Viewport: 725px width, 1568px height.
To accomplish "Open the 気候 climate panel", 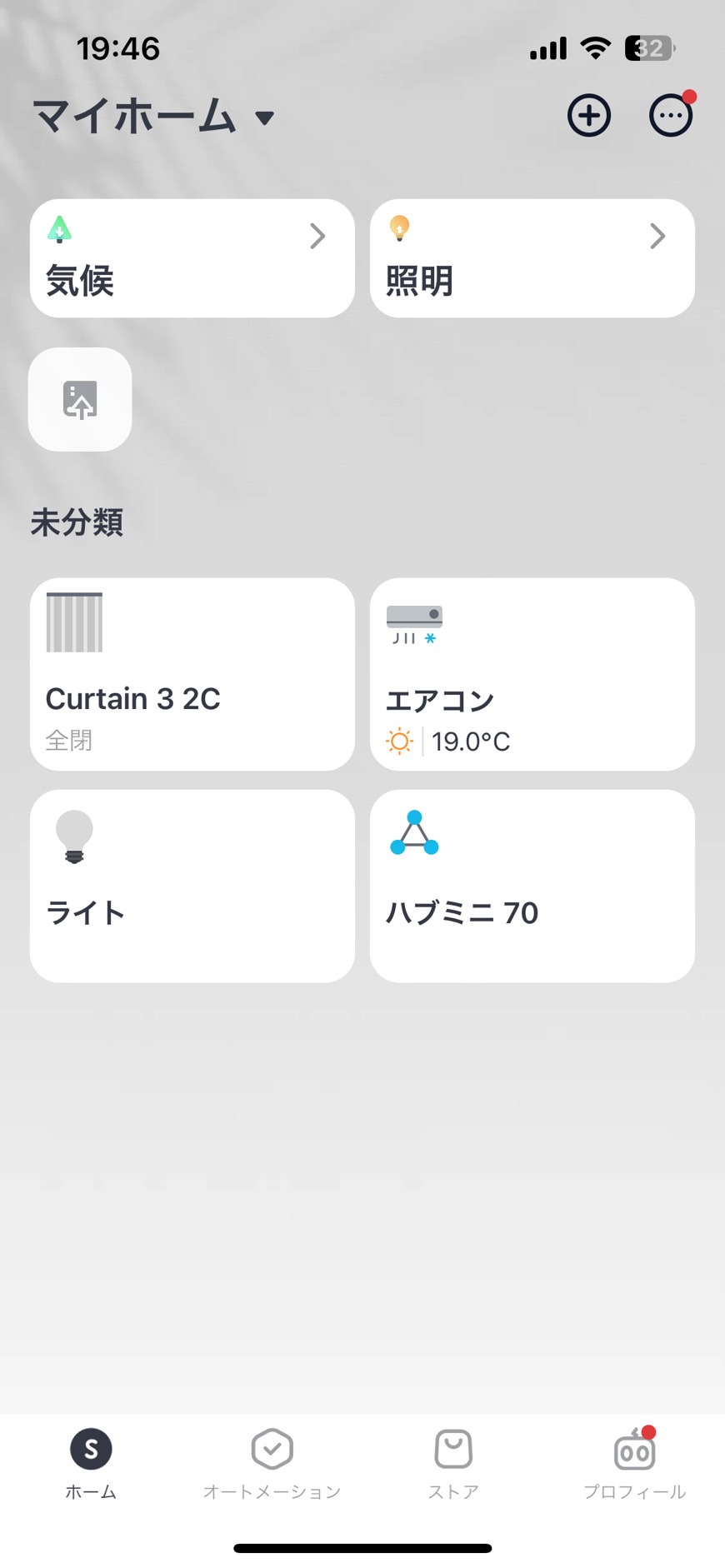I will pos(192,257).
